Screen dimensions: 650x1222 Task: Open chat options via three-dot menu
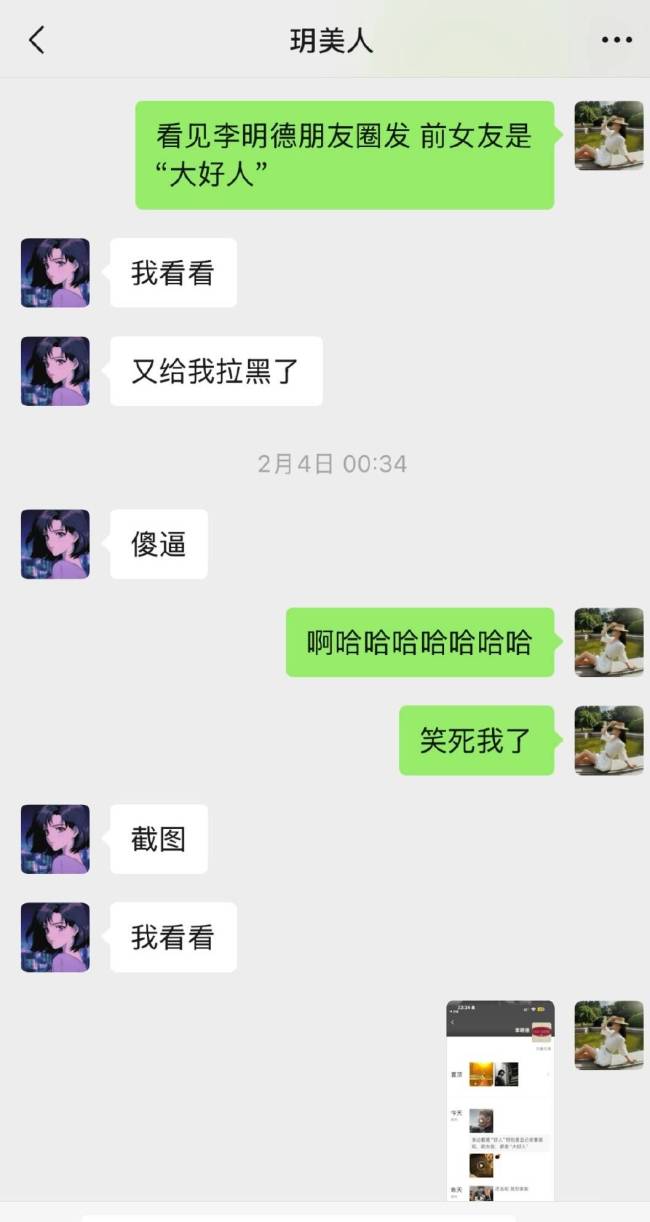(616, 40)
